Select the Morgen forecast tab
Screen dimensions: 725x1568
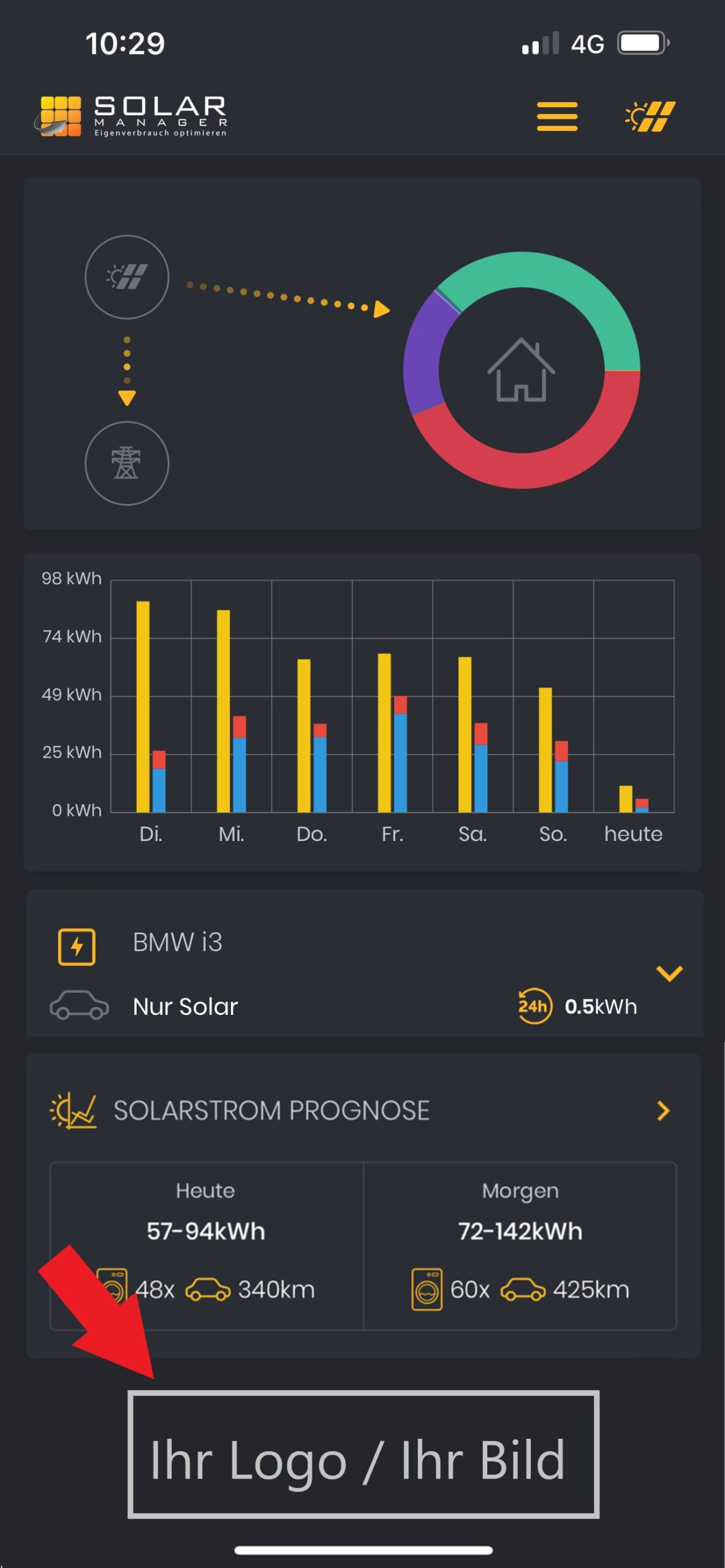[x=522, y=1189]
